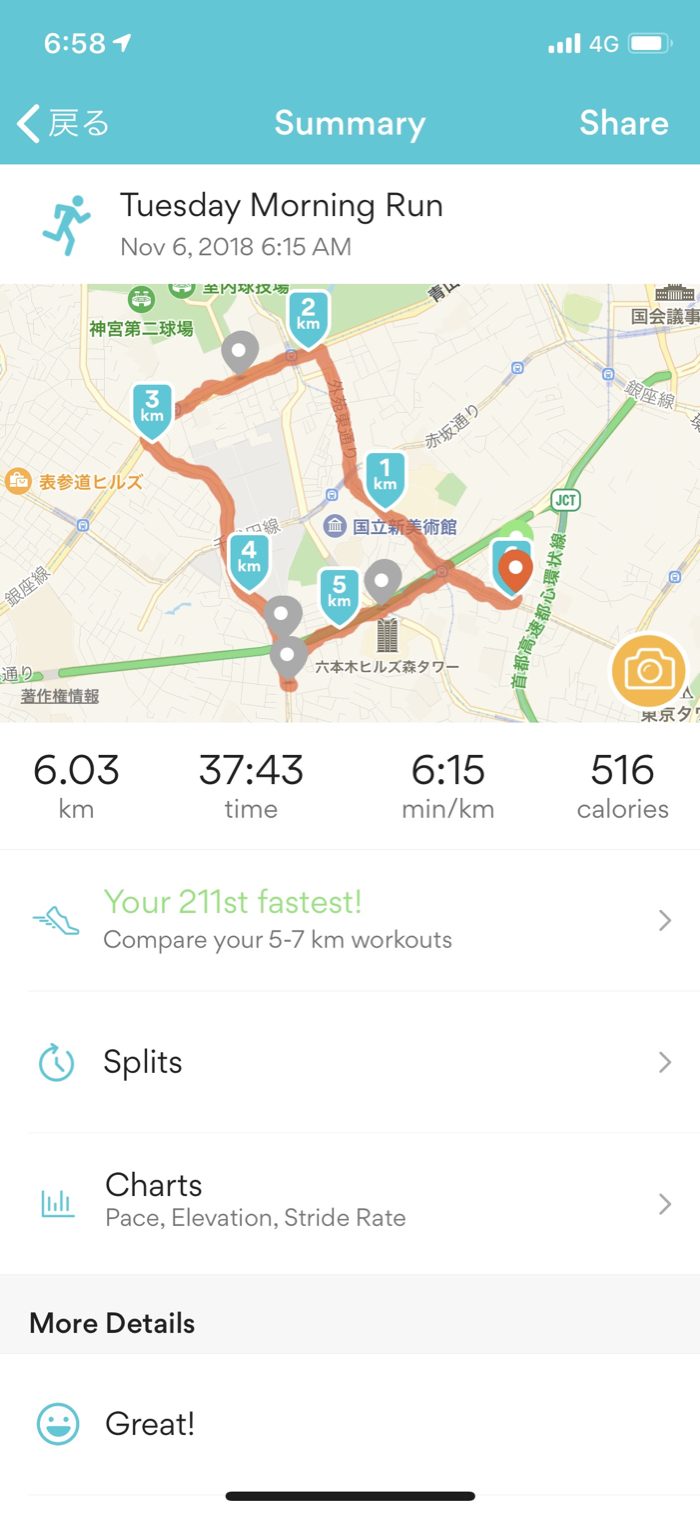
Task: Open the Splits details
Action: (350, 1062)
